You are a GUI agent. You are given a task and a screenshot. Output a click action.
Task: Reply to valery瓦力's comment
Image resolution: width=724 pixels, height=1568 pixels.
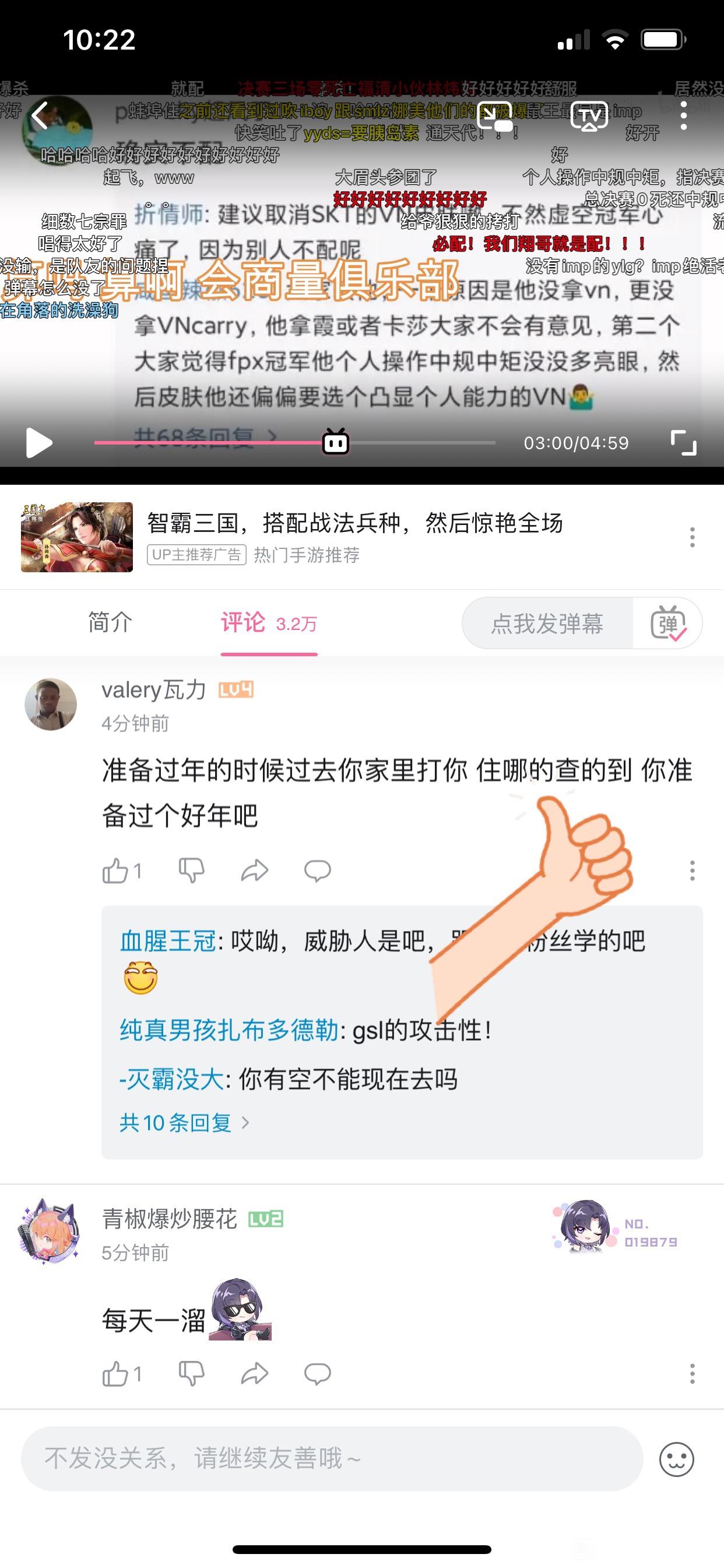[317, 871]
